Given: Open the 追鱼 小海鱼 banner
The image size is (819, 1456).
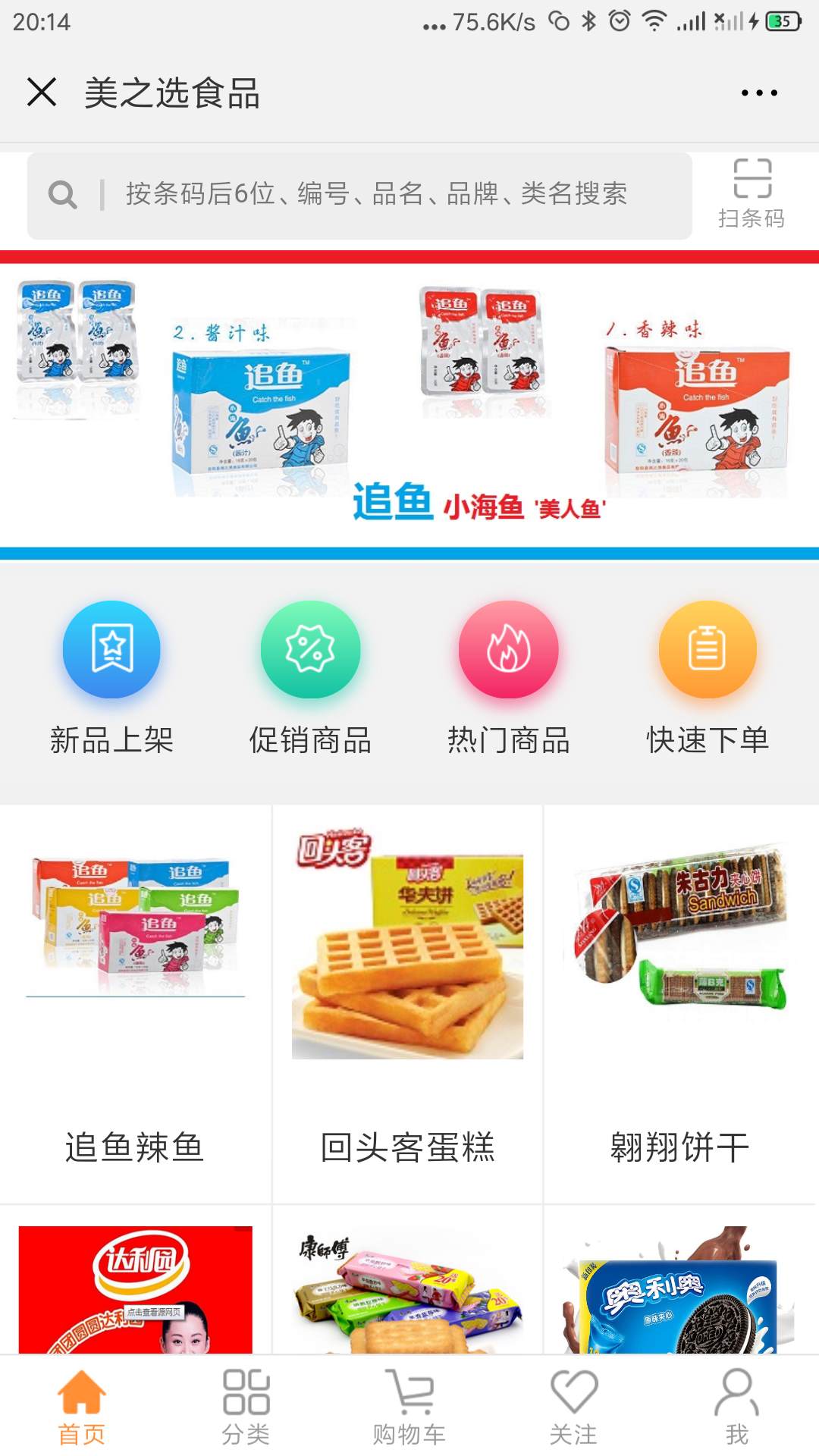Looking at the screenshot, I should [409, 405].
